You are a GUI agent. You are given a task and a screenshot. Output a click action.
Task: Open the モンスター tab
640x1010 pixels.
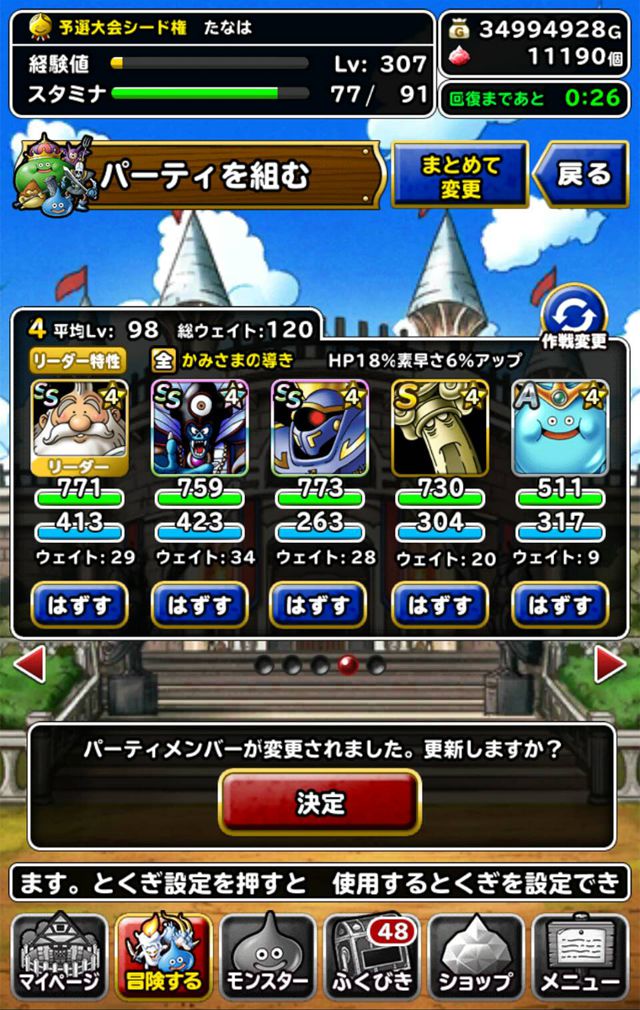(267, 956)
